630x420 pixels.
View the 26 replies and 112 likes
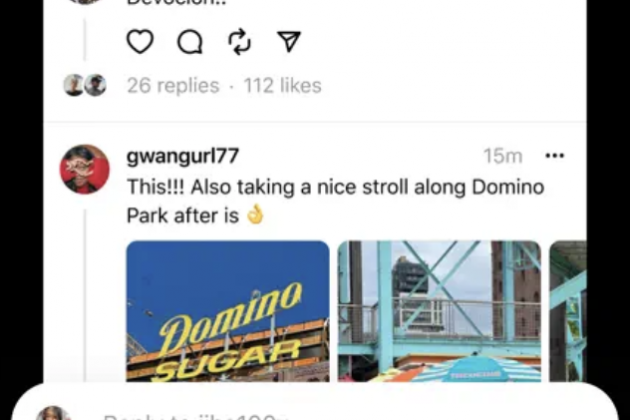click(x=223, y=86)
